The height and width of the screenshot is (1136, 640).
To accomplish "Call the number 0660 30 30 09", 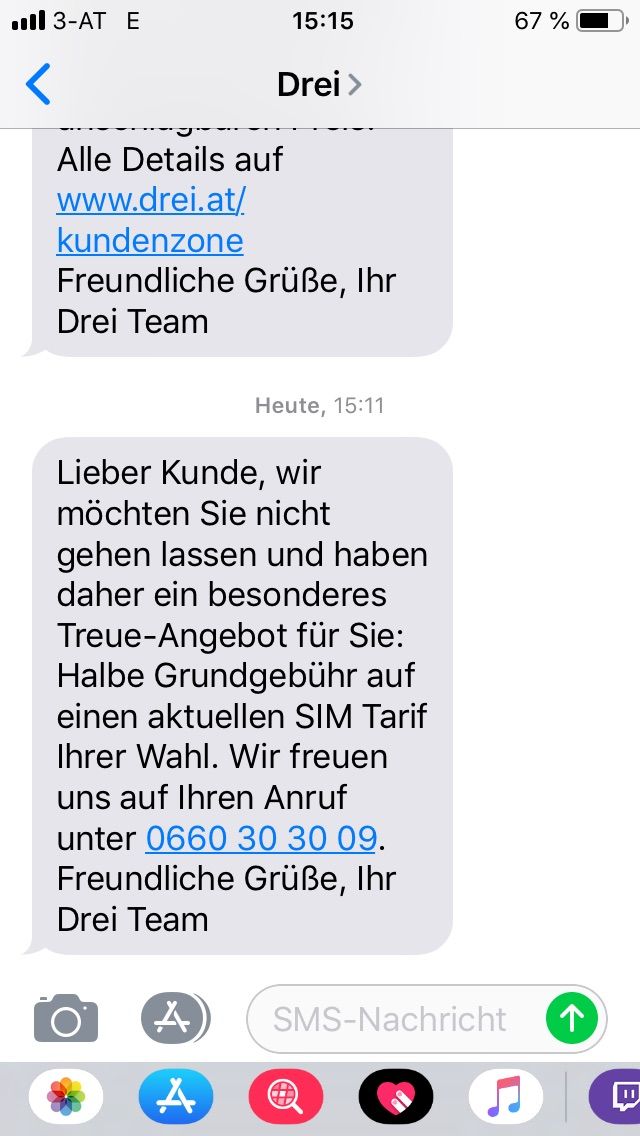I will point(260,837).
